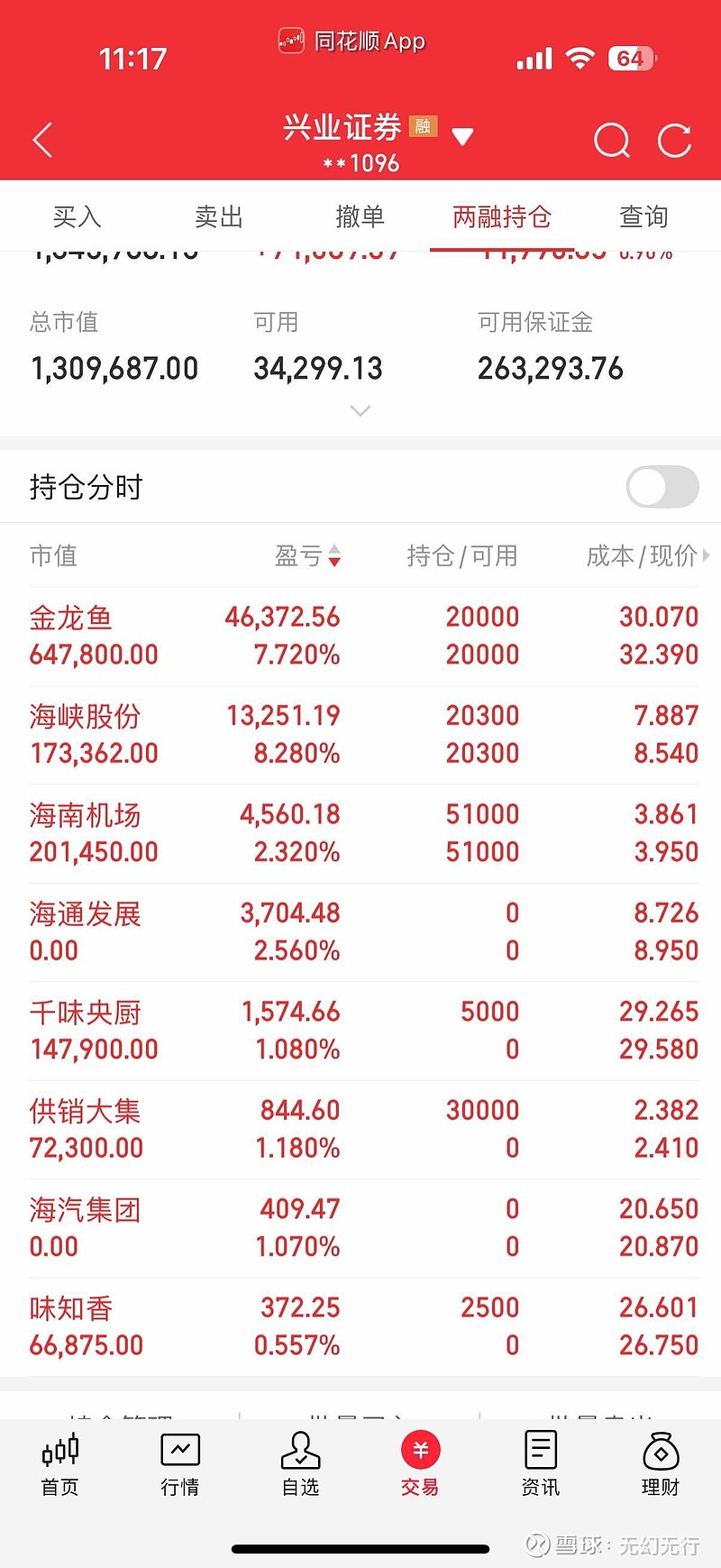The height and width of the screenshot is (1568, 721).
Task: Switch to the 撤单 tab
Action: (360, 216)
